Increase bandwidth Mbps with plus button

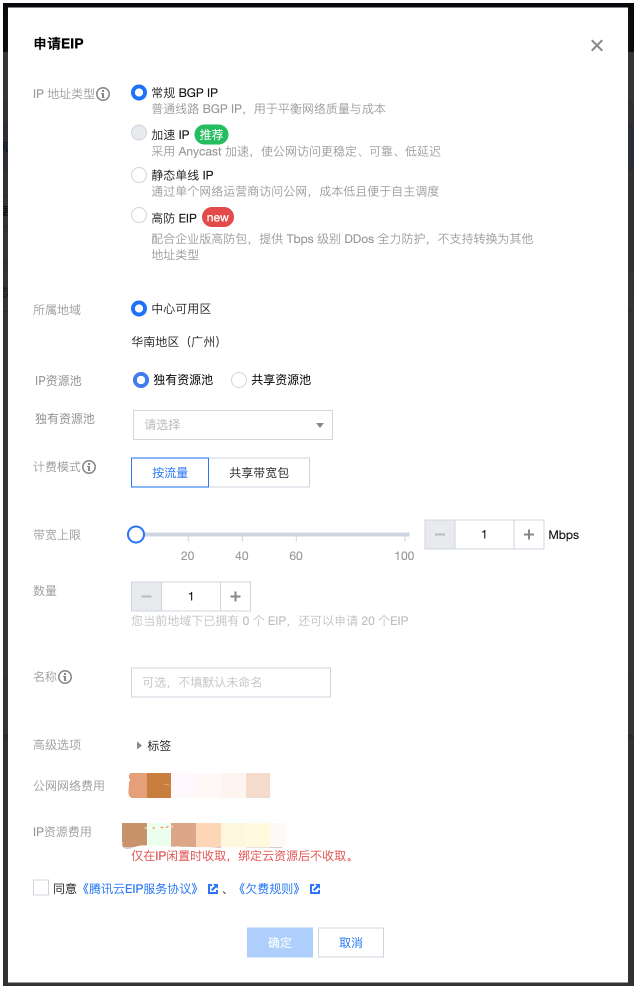click(529, 535)
